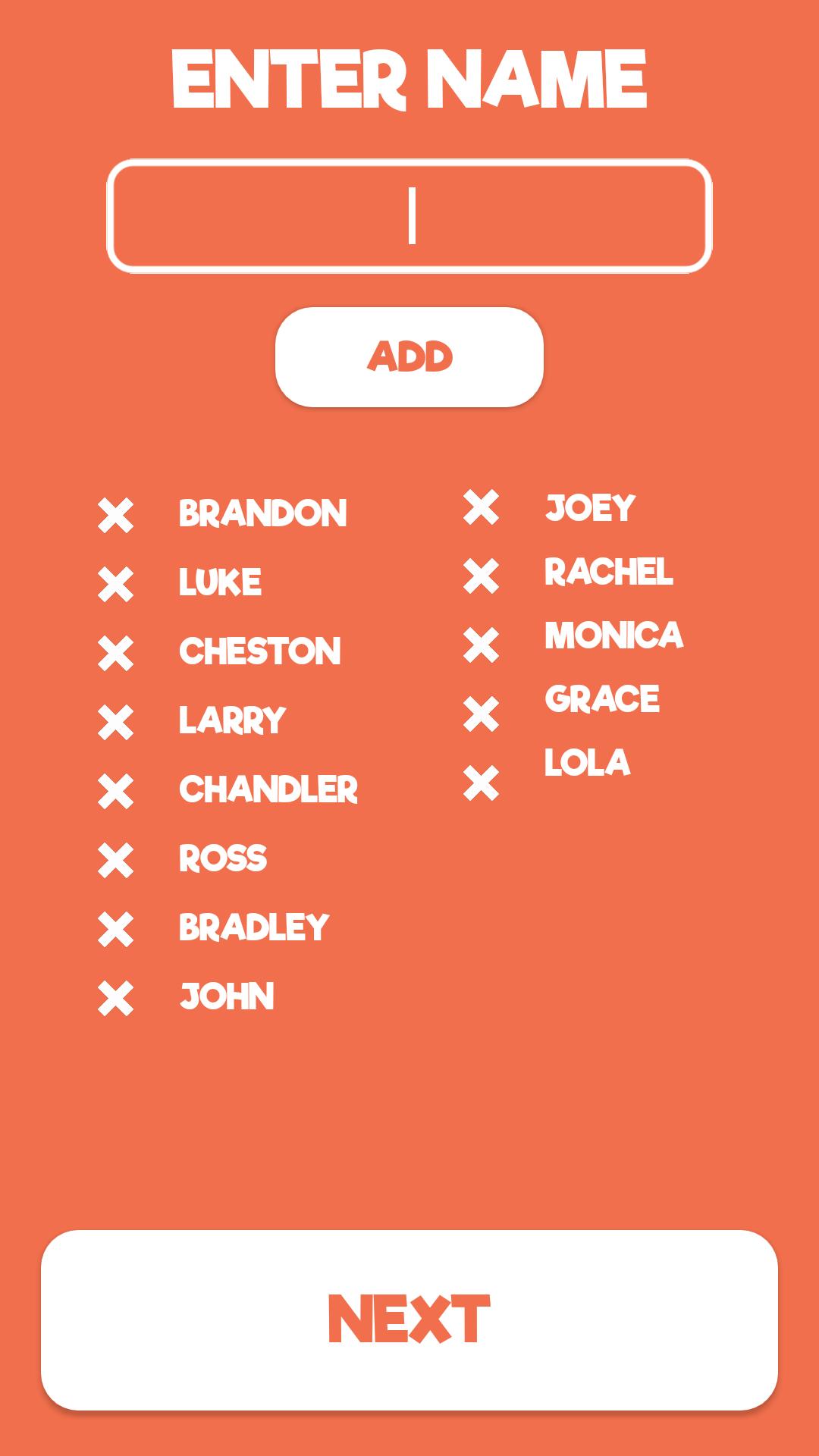Remove Cheston from the players
Screen dimensions: 819x1456
[115, 654]
